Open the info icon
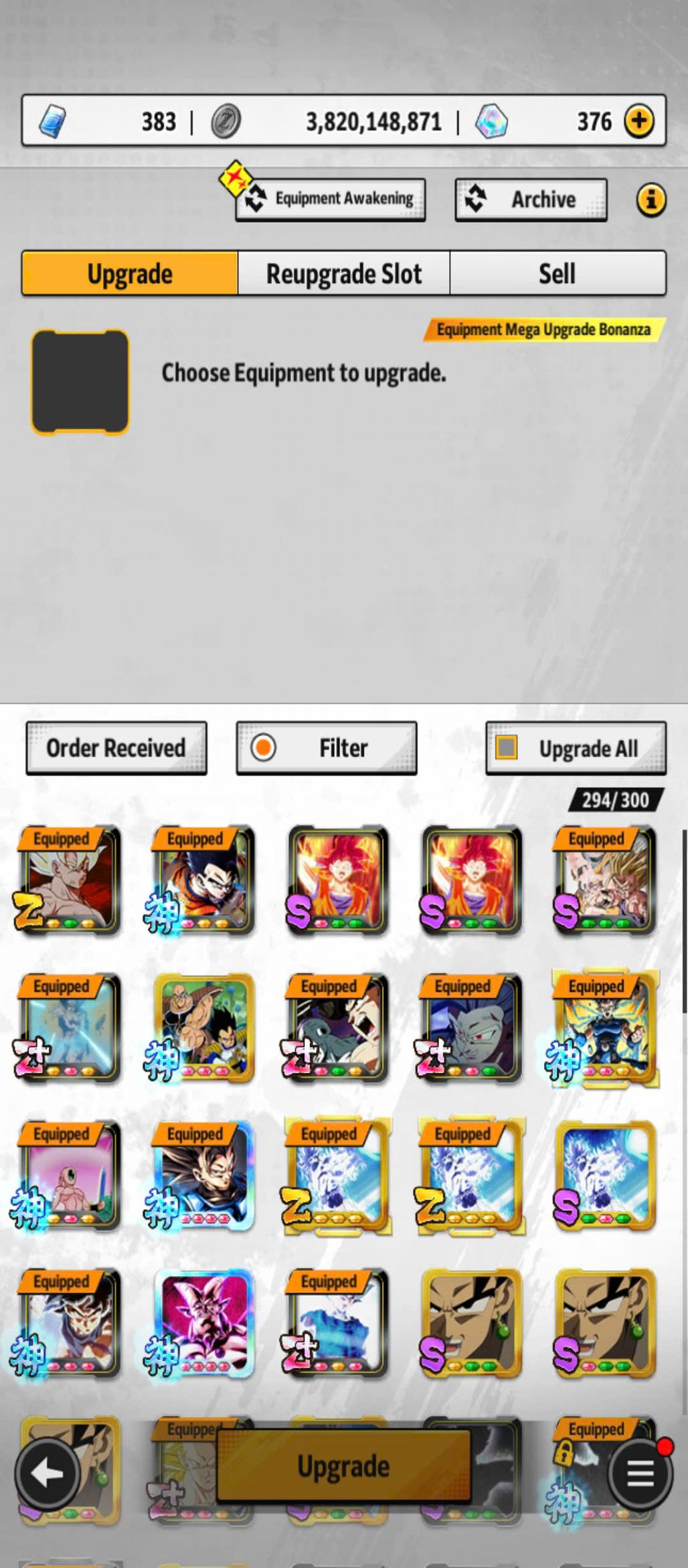The width and height of the screenshot is (688, 1568). 651,199
